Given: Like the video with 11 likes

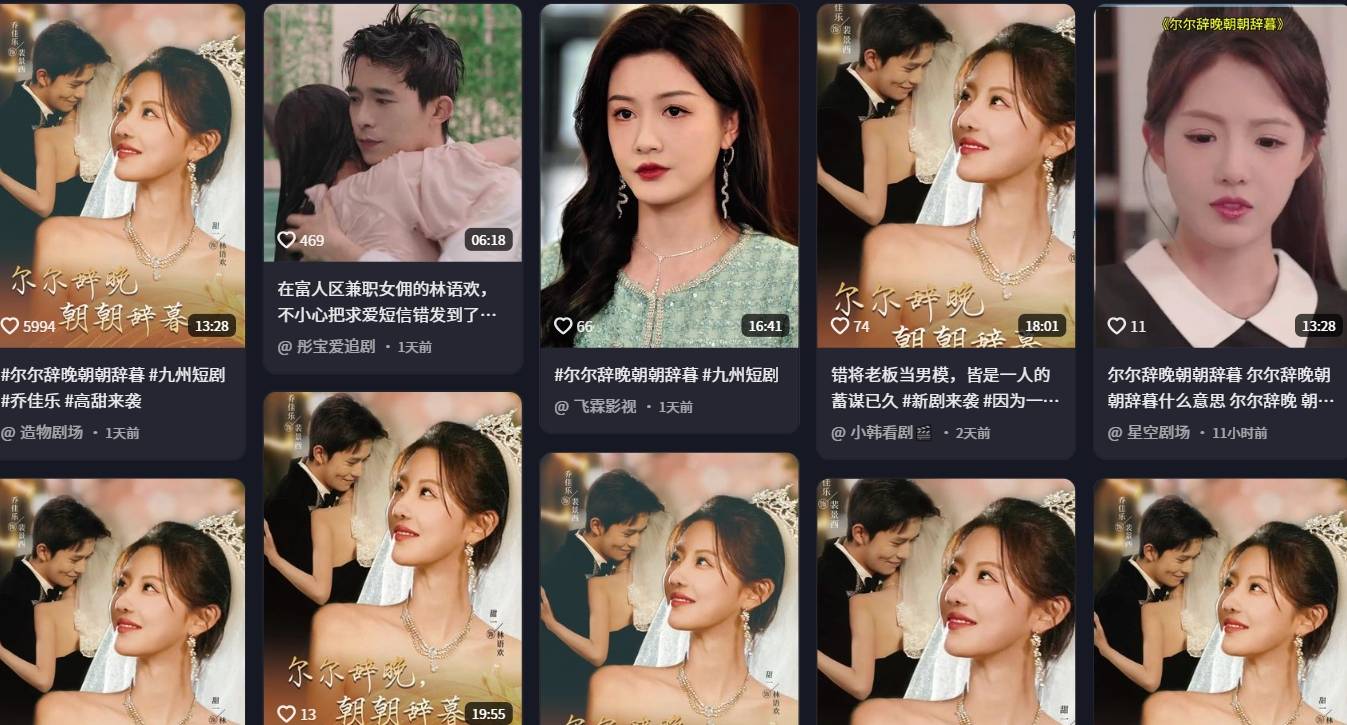Looking at the screenshot, I should pos(1117,326).
